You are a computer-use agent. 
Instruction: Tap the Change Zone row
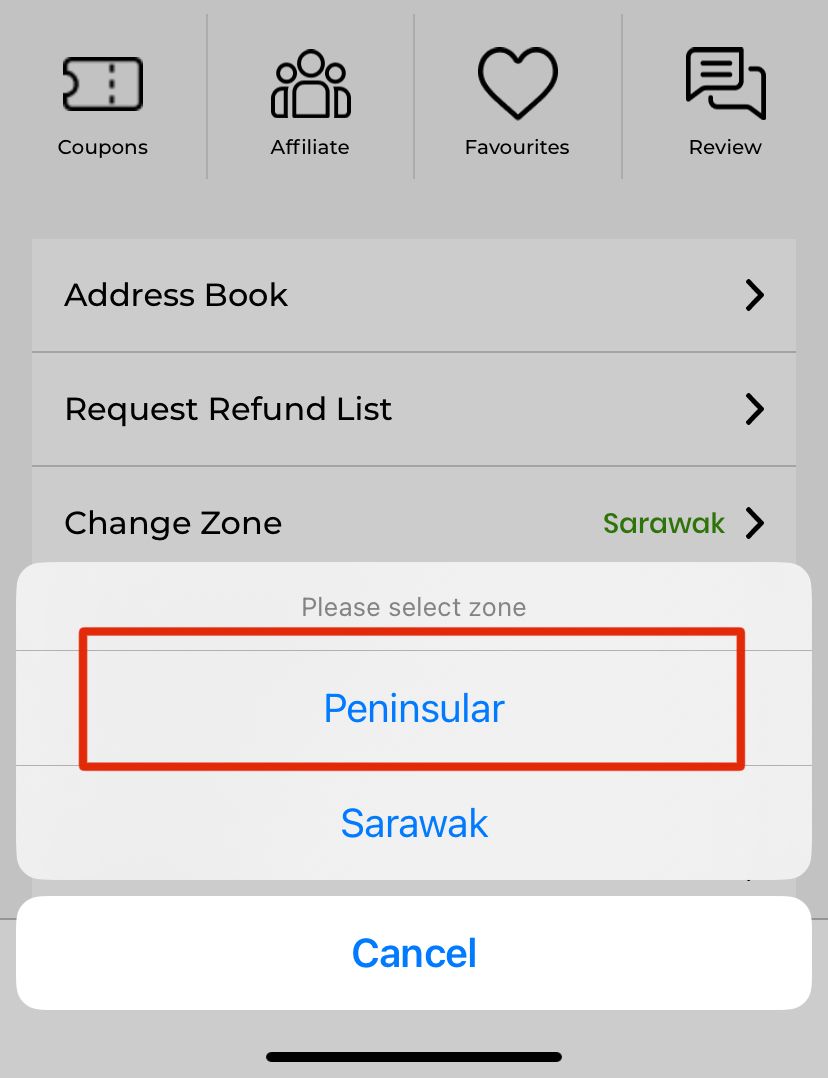pyautogui.click(x=414, y=523)
